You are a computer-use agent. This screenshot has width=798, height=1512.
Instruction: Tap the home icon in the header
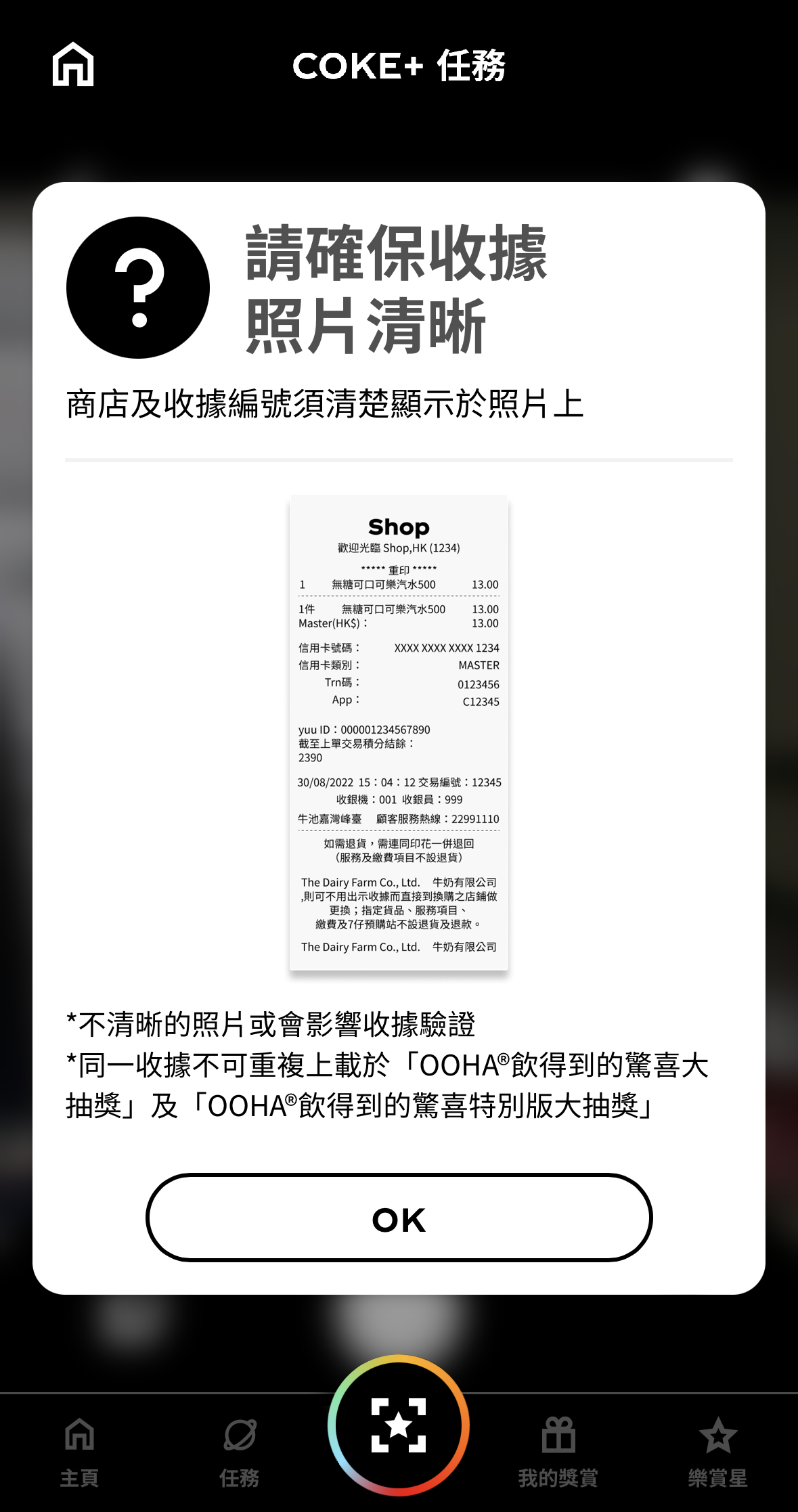pyautogui.click(x=73, y=64)
